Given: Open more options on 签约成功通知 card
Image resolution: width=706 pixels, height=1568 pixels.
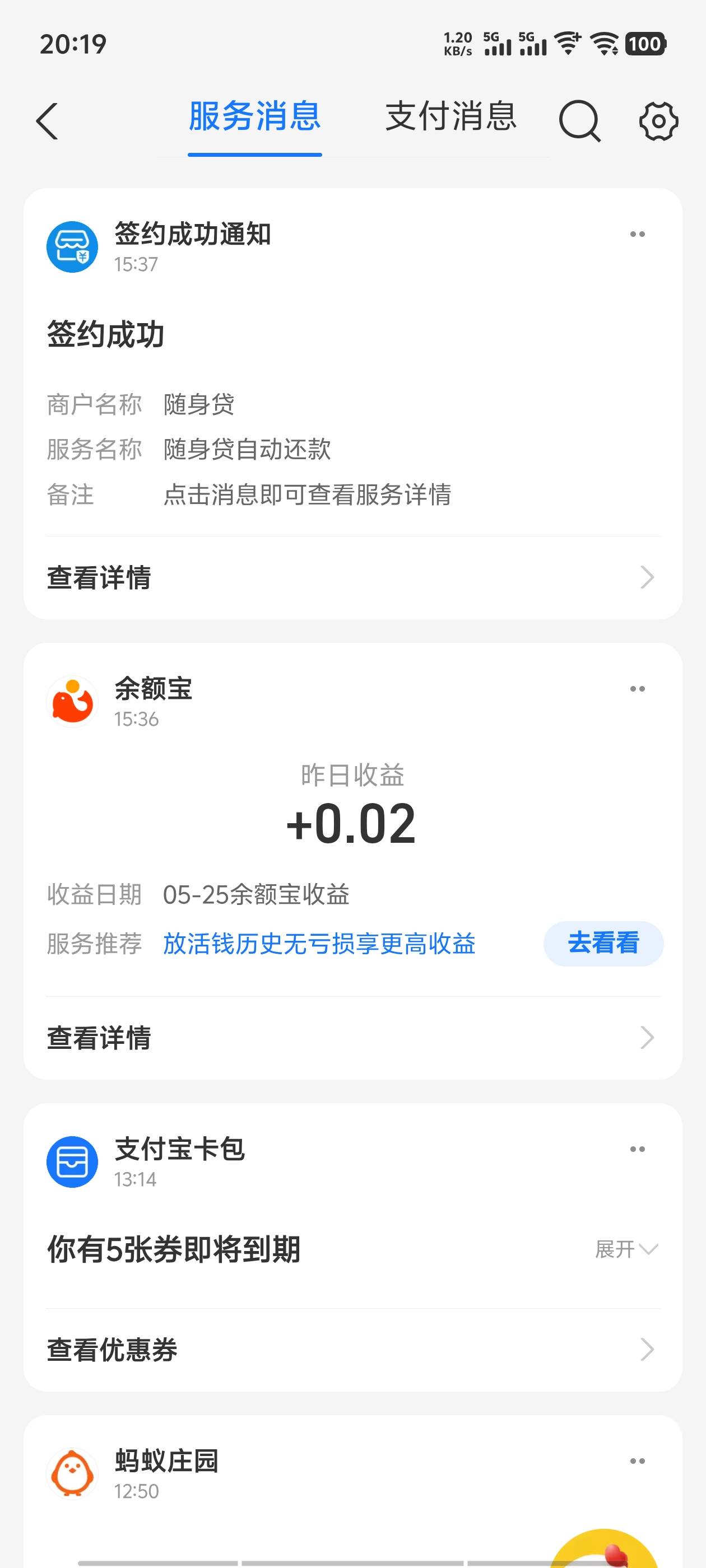Looking at the screenshot, I should coord(637,234).
